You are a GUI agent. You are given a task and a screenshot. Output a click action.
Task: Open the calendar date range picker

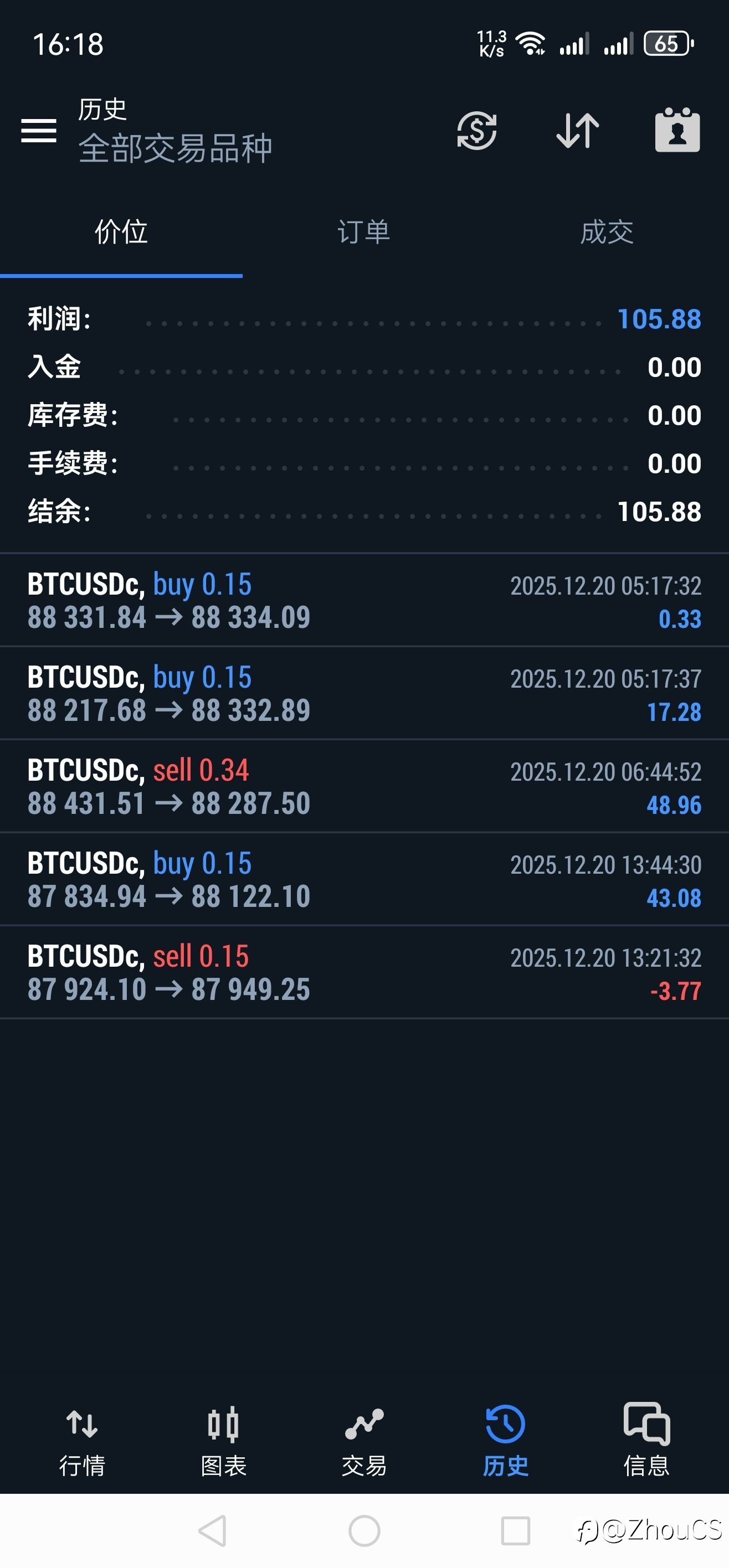[x=677, y=130]
